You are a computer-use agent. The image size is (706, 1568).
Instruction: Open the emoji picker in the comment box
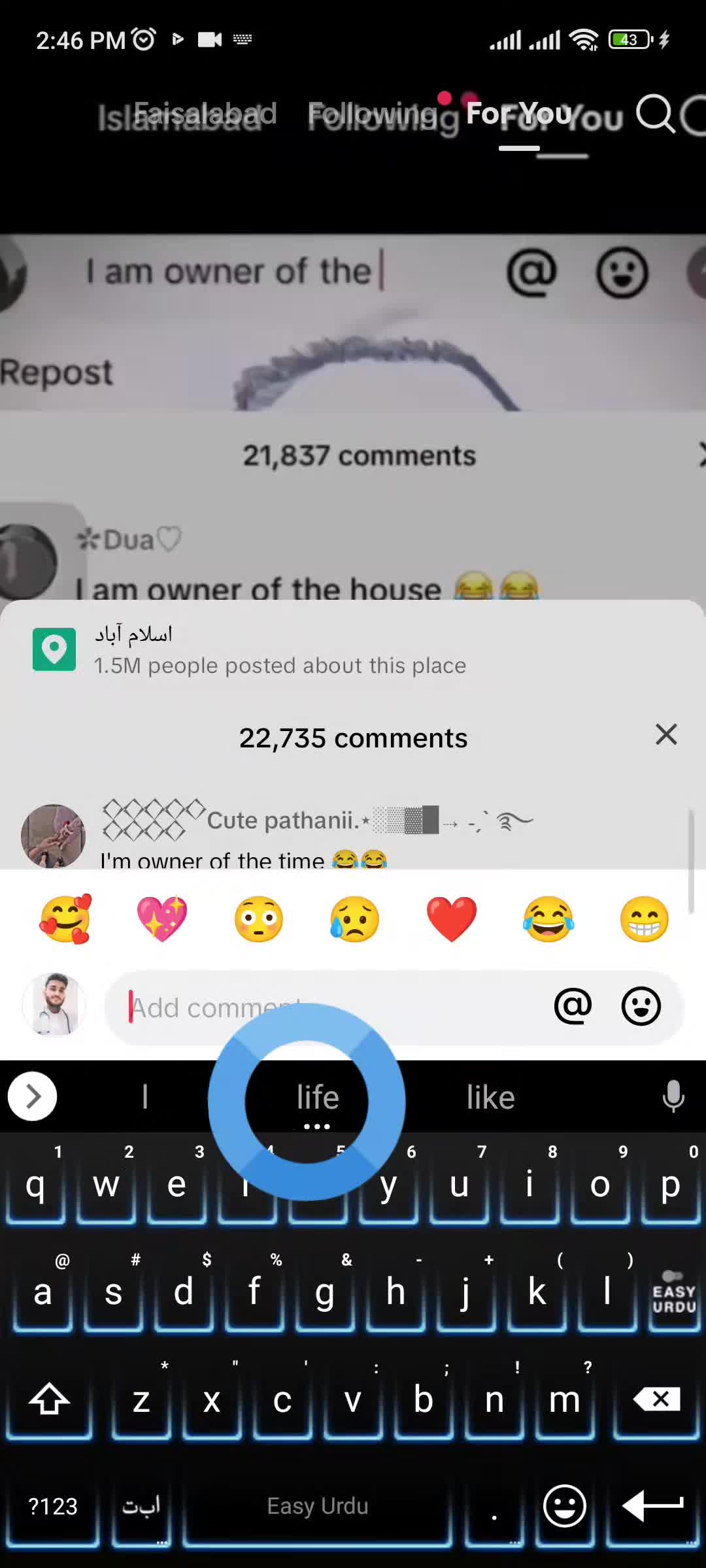click(x=641, y=1006)
